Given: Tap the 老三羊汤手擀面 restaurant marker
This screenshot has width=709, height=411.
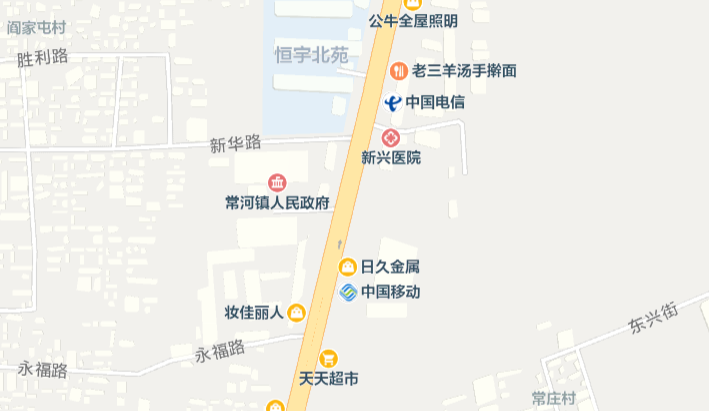Looking at the screenshot, I should click(399, 71).
